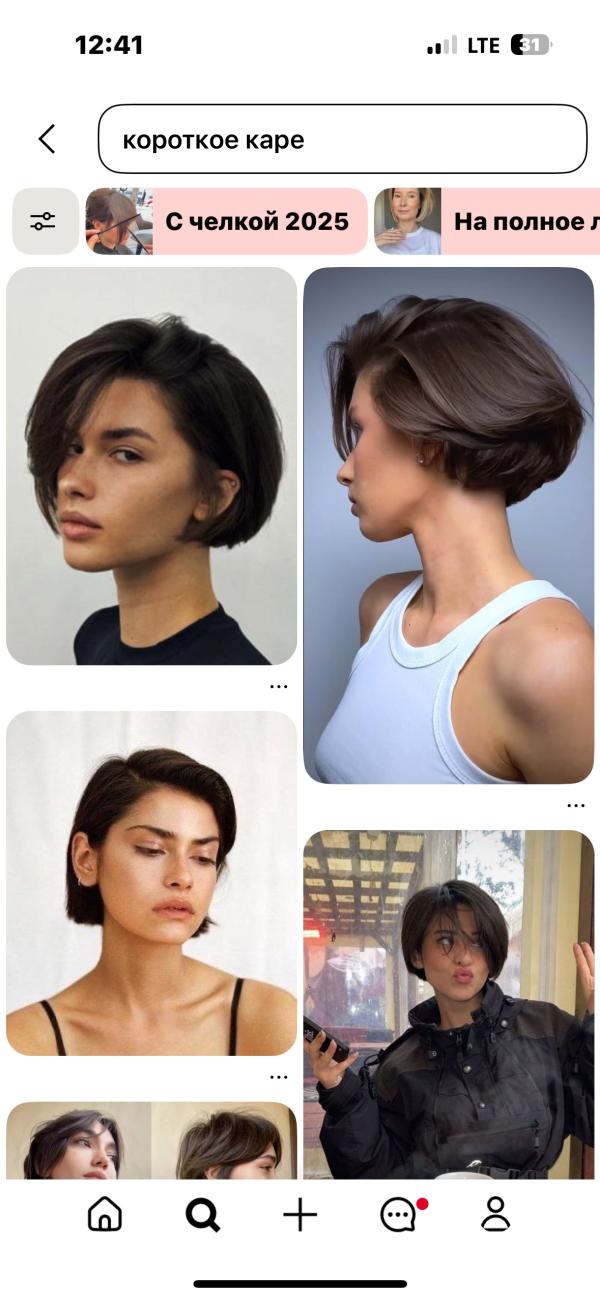
Task: Open the pin of the woman in black t-shirt
Action: [x=151, y=466]
